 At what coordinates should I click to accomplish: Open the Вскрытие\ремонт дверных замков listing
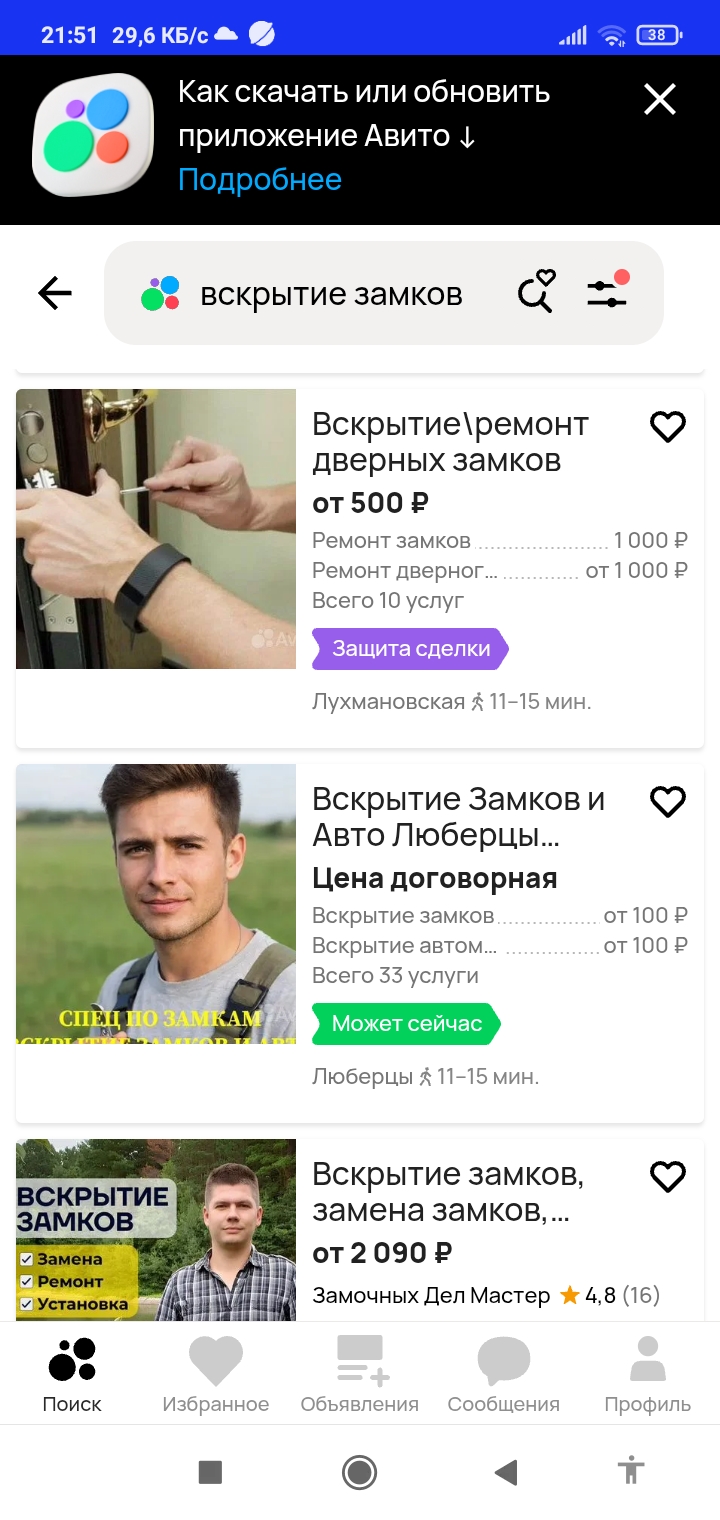click(450, 442)
